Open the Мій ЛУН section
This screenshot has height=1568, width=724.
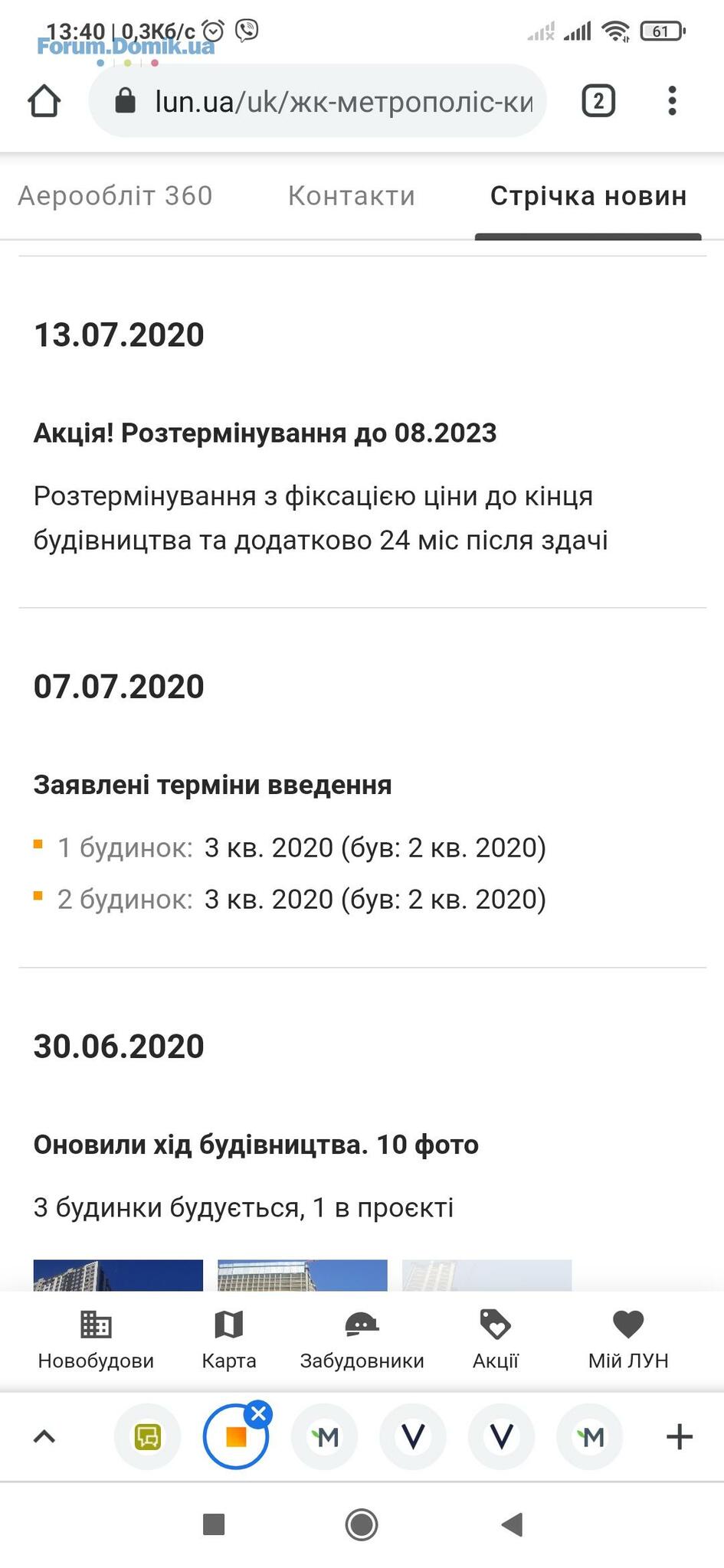(x=628, y=1340)
